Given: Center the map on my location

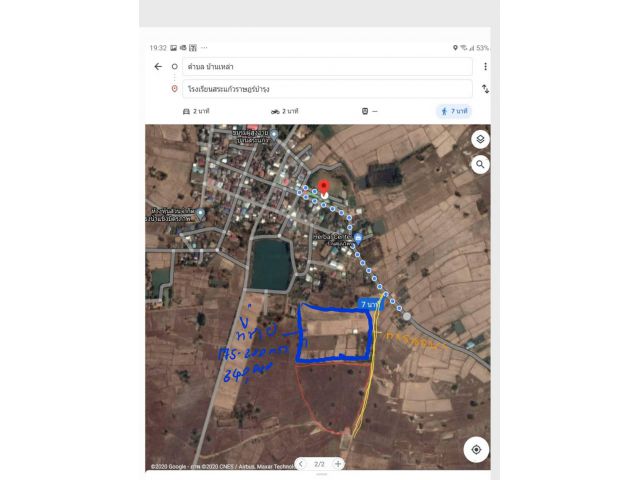Looking at the screenshot, I should tap(476, 450).
